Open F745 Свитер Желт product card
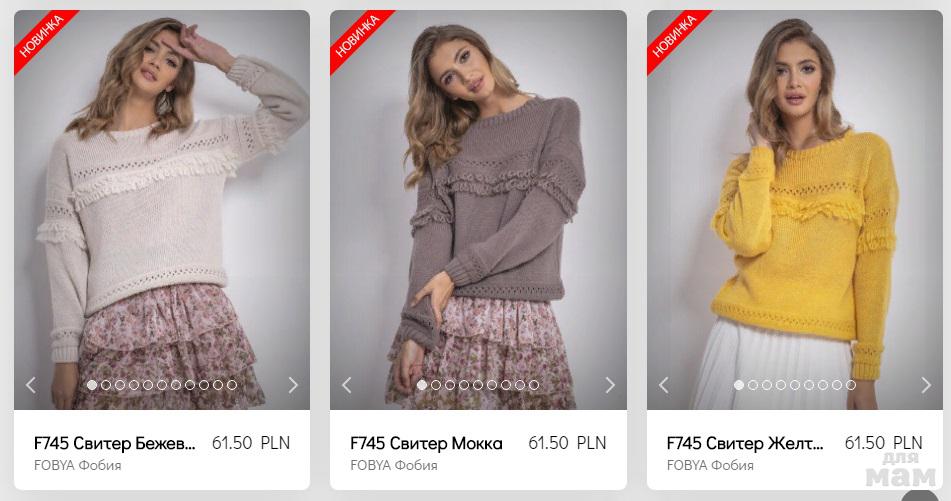The width and height of the screenshot is (951, 501). pyautogui.click(x=745, y=443)
